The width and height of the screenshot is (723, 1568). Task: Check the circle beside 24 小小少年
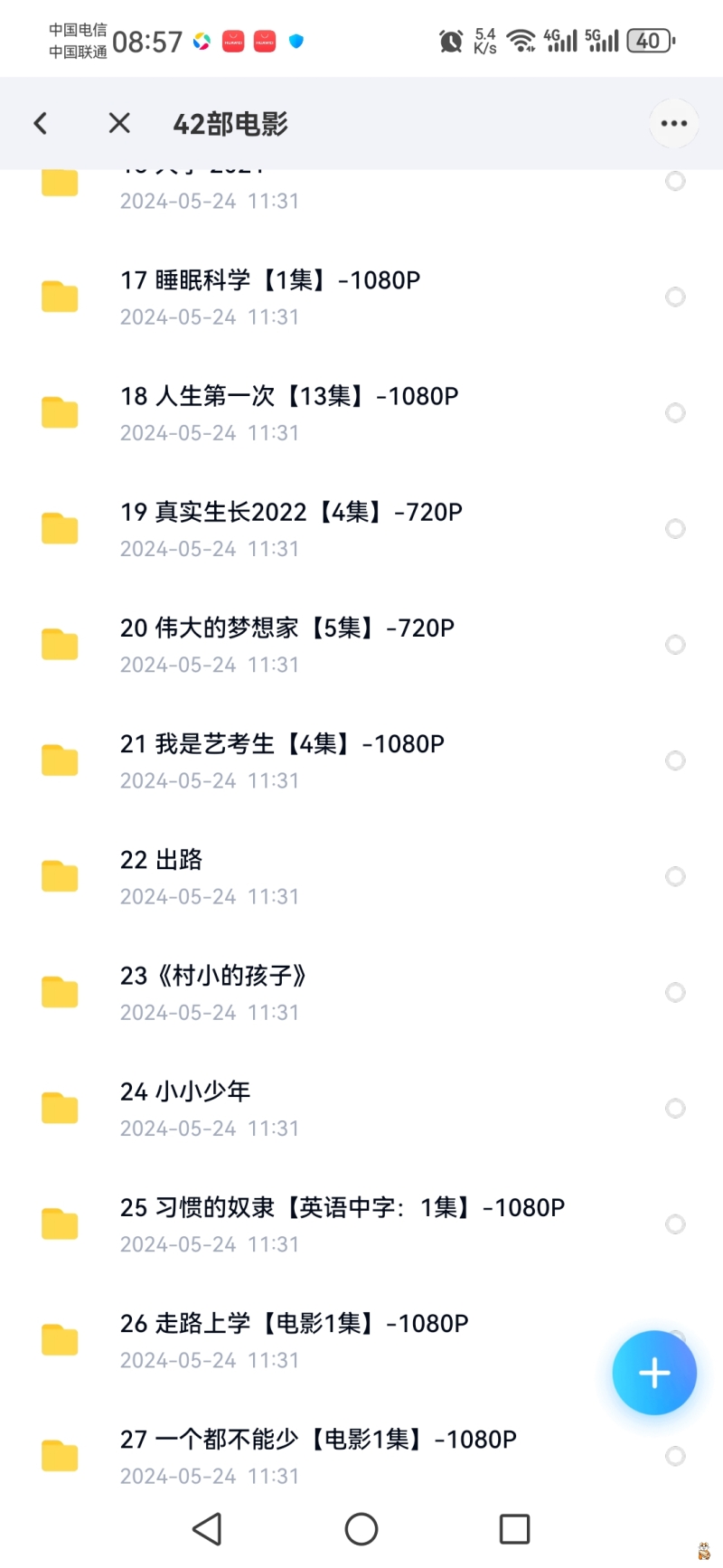pos(675,1108)
